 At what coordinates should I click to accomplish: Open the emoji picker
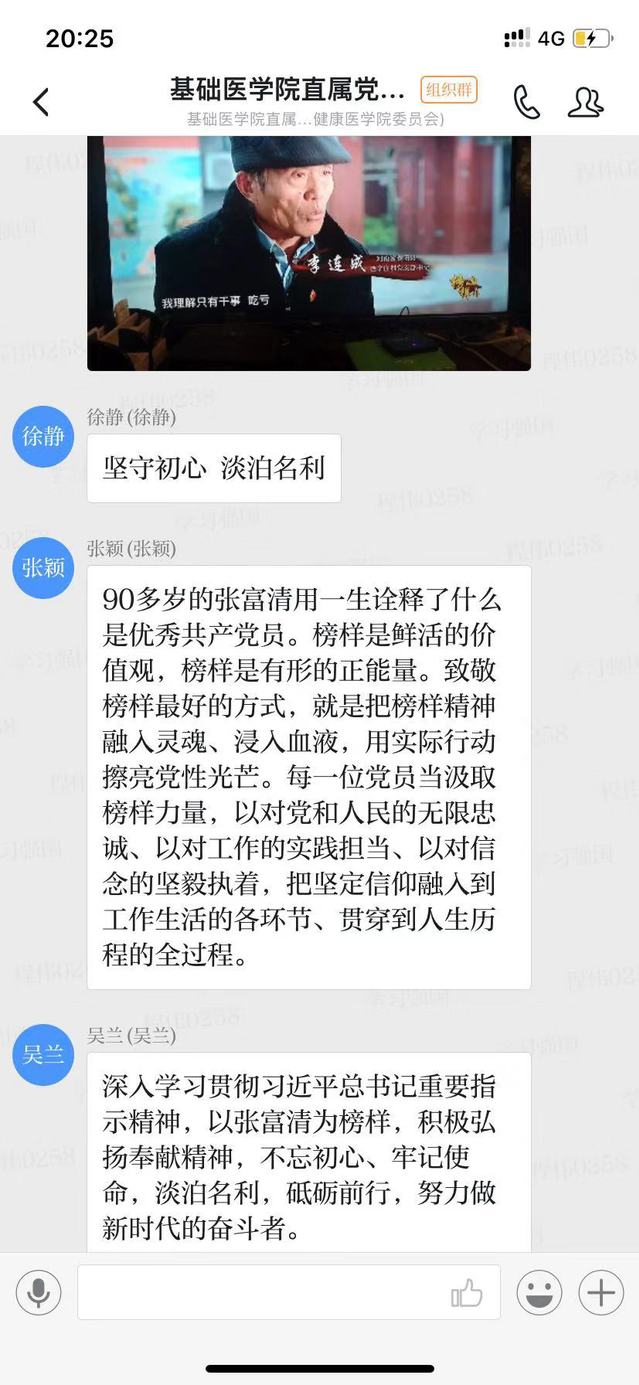tap(539, 1293)
